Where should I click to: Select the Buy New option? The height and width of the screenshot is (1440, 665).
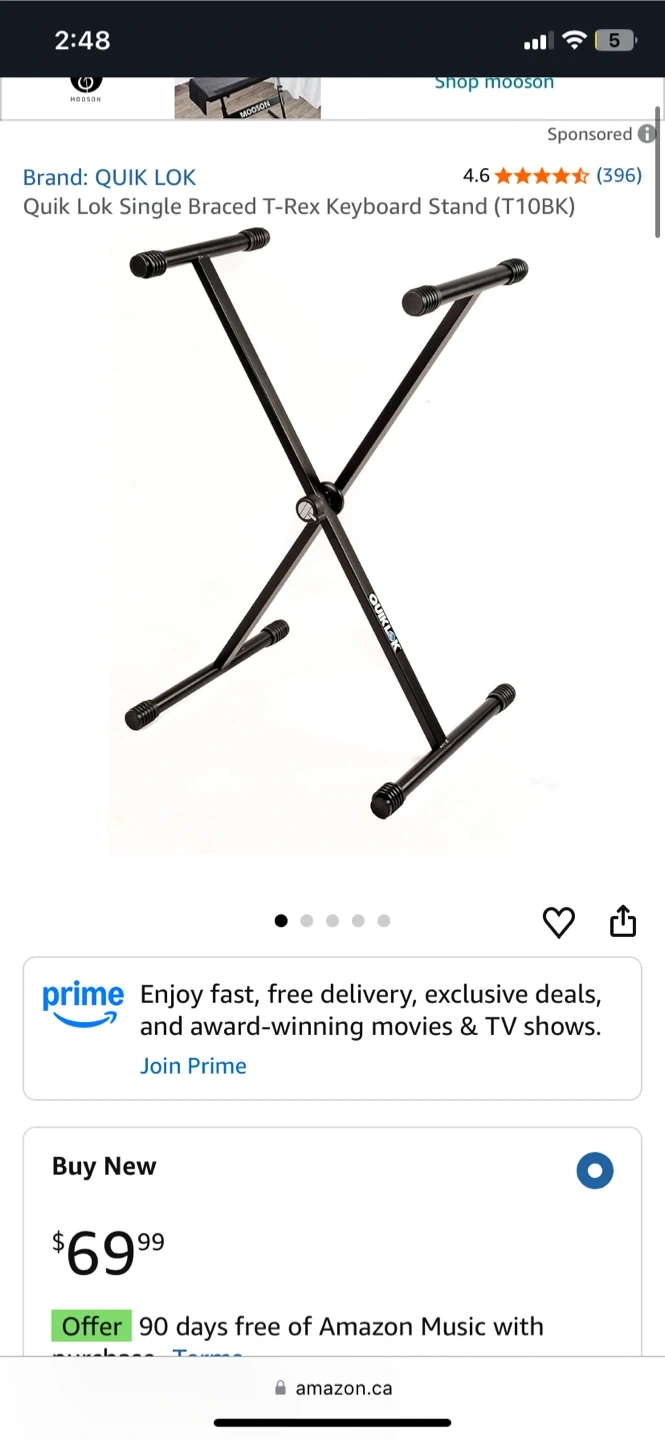click(594, 1170)
